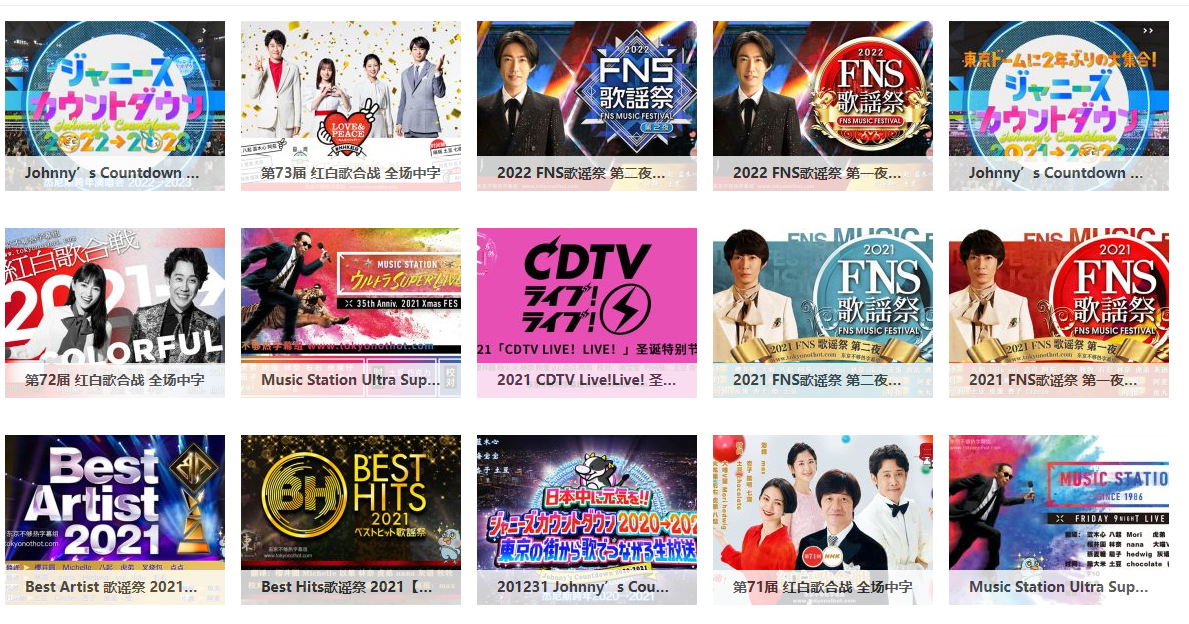The image size is (1189, 624).
Task: Open 第73届 红白歌合战 全场中字
Action: [x=351, y=105]
